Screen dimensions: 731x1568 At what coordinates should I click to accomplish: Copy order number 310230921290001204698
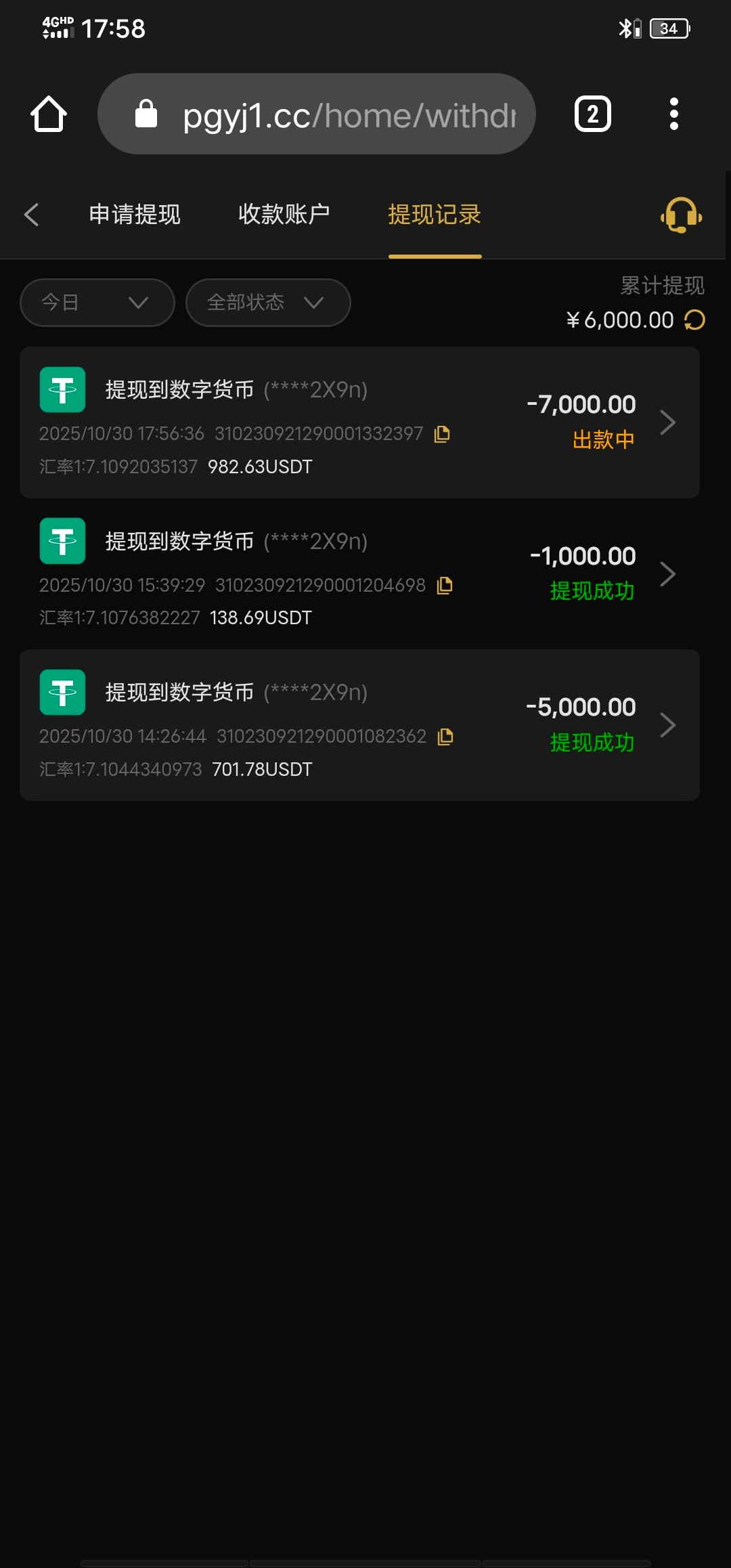[443, 585]
